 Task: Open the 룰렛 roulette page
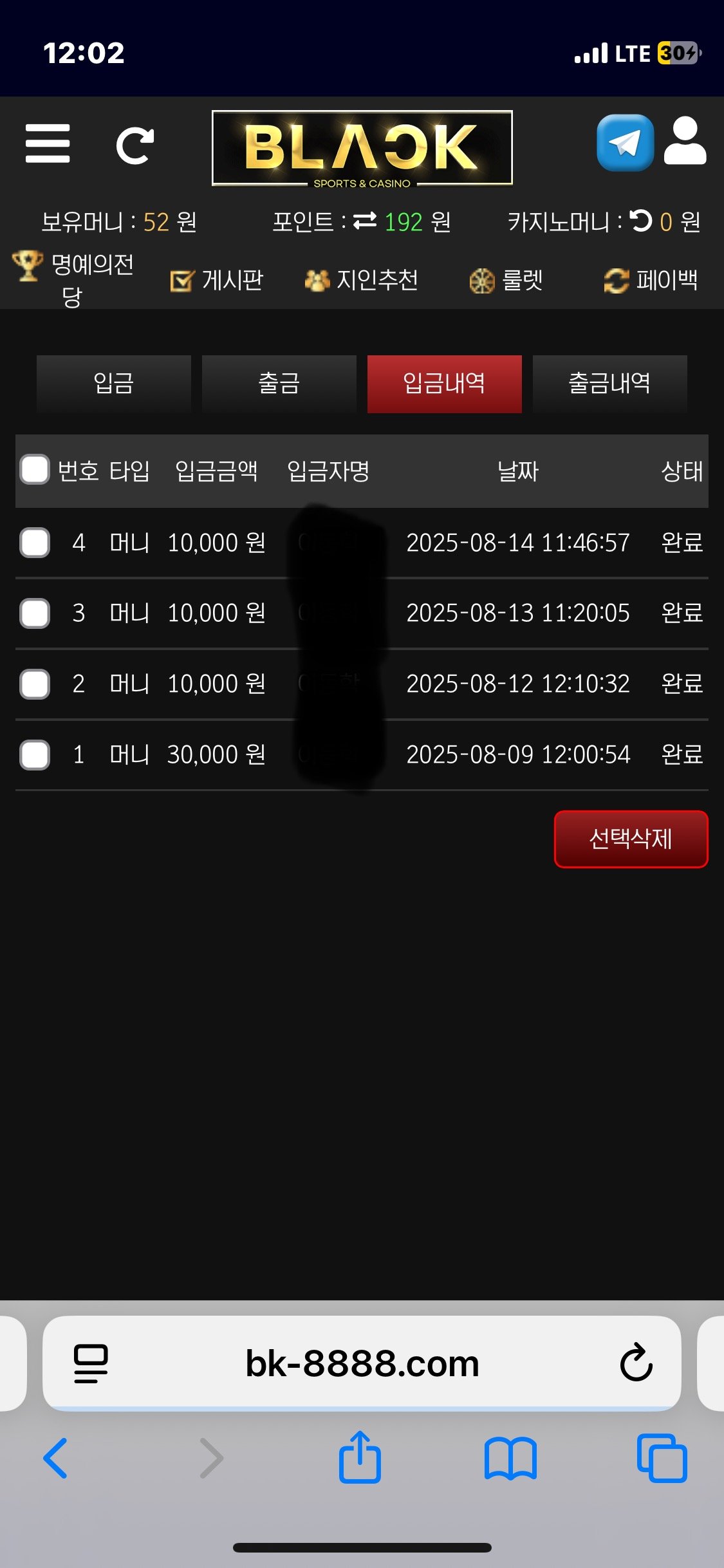(x=506, y=280)
